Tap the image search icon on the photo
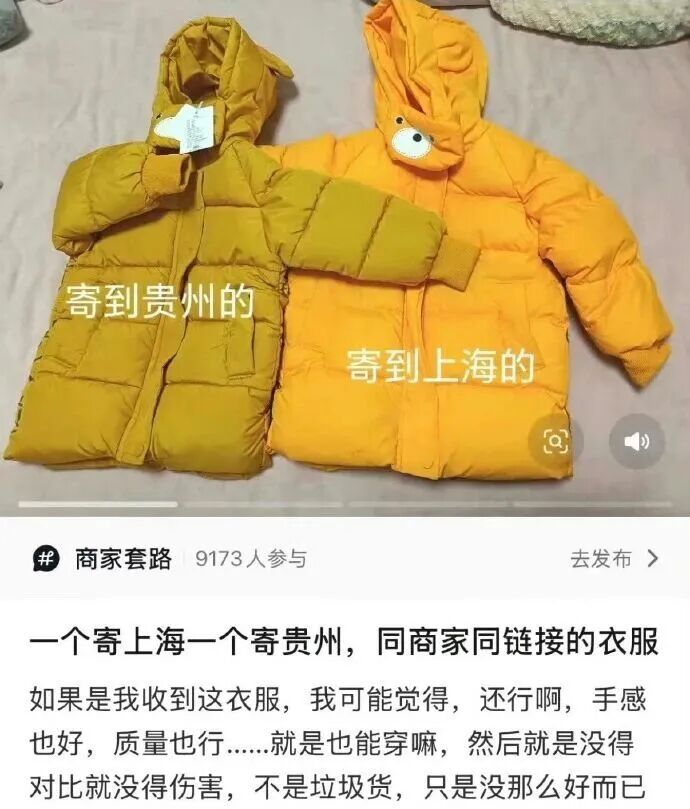The image size is (690, 809). coord(556,441)
